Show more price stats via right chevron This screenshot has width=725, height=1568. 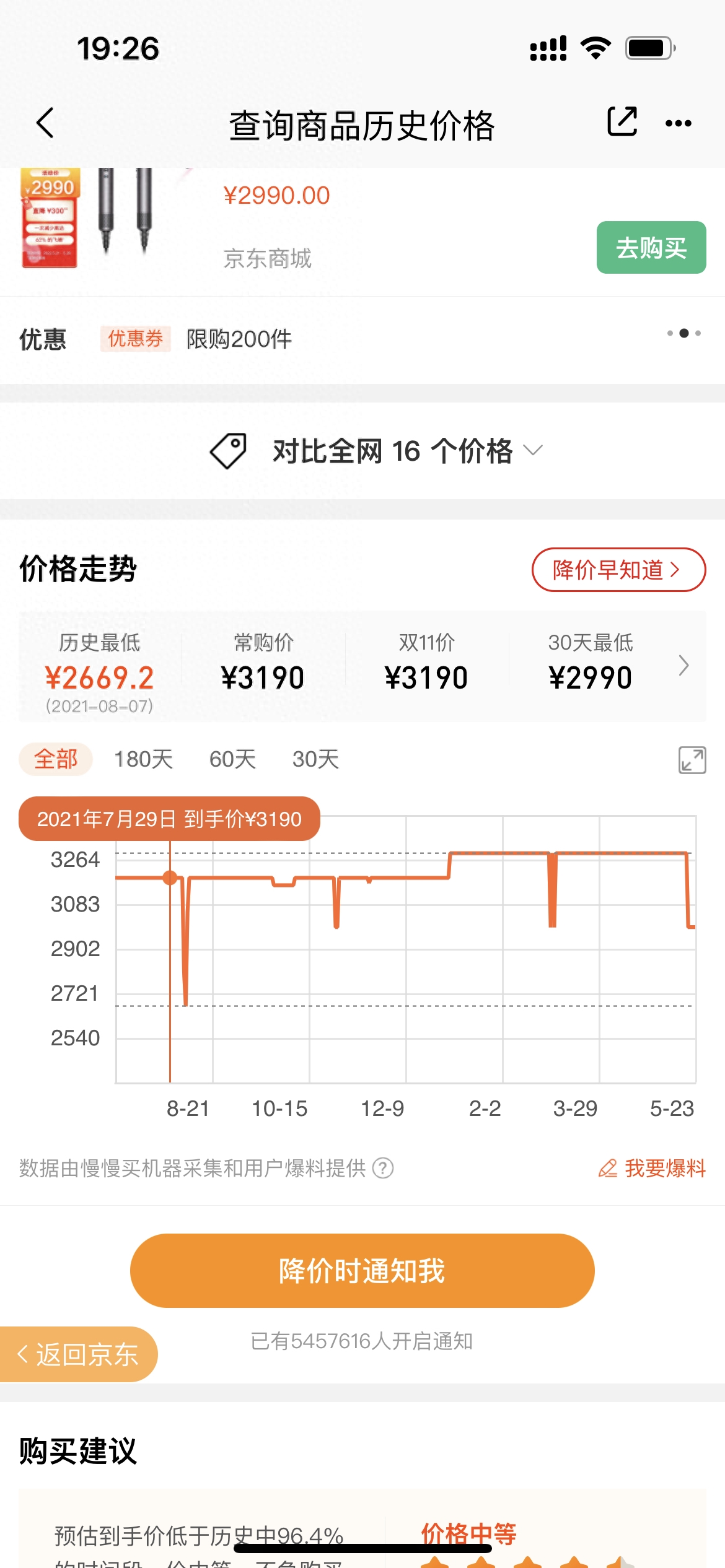(683, 665)
